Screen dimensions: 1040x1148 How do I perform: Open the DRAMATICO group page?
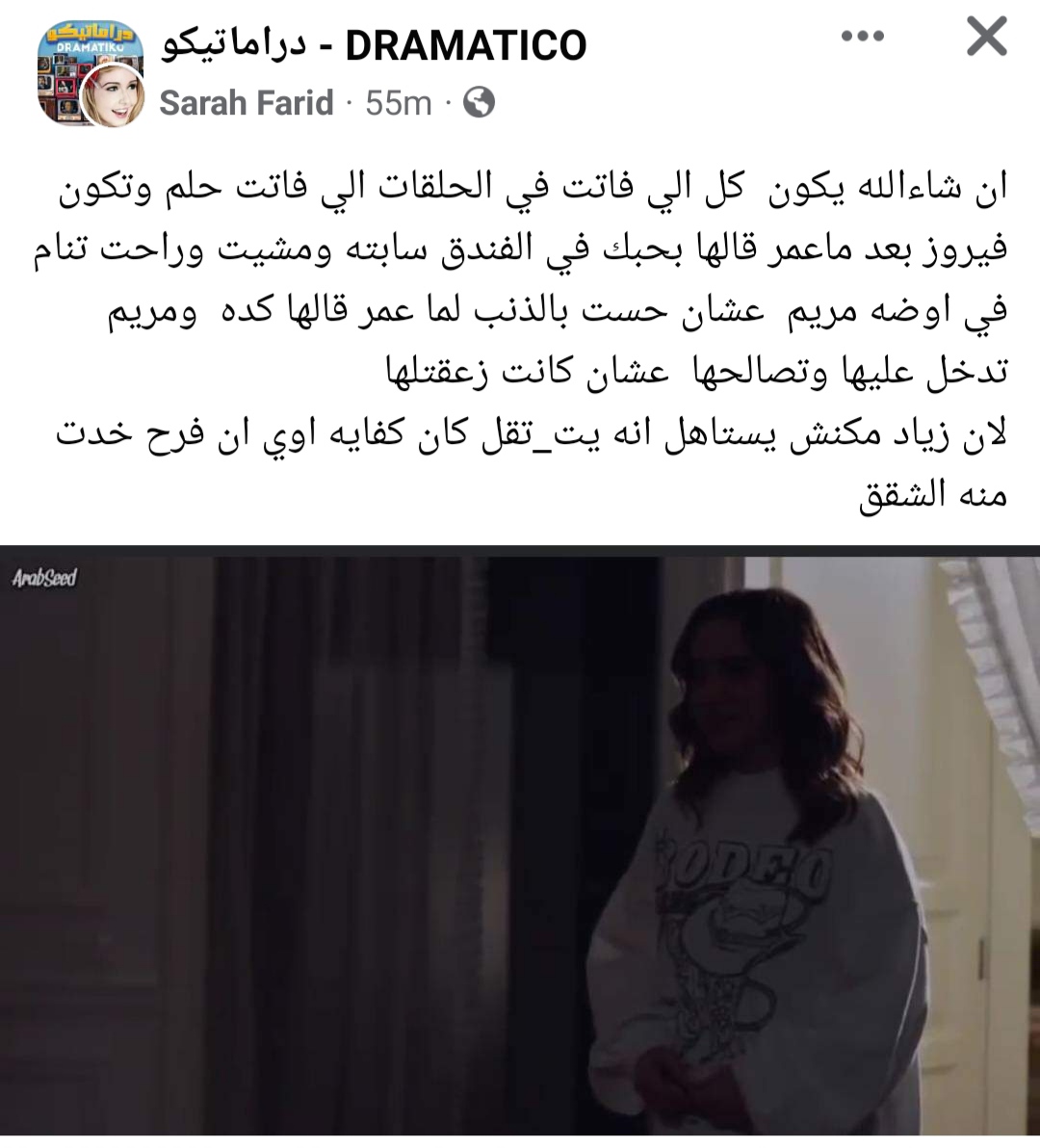coord(374,45)
